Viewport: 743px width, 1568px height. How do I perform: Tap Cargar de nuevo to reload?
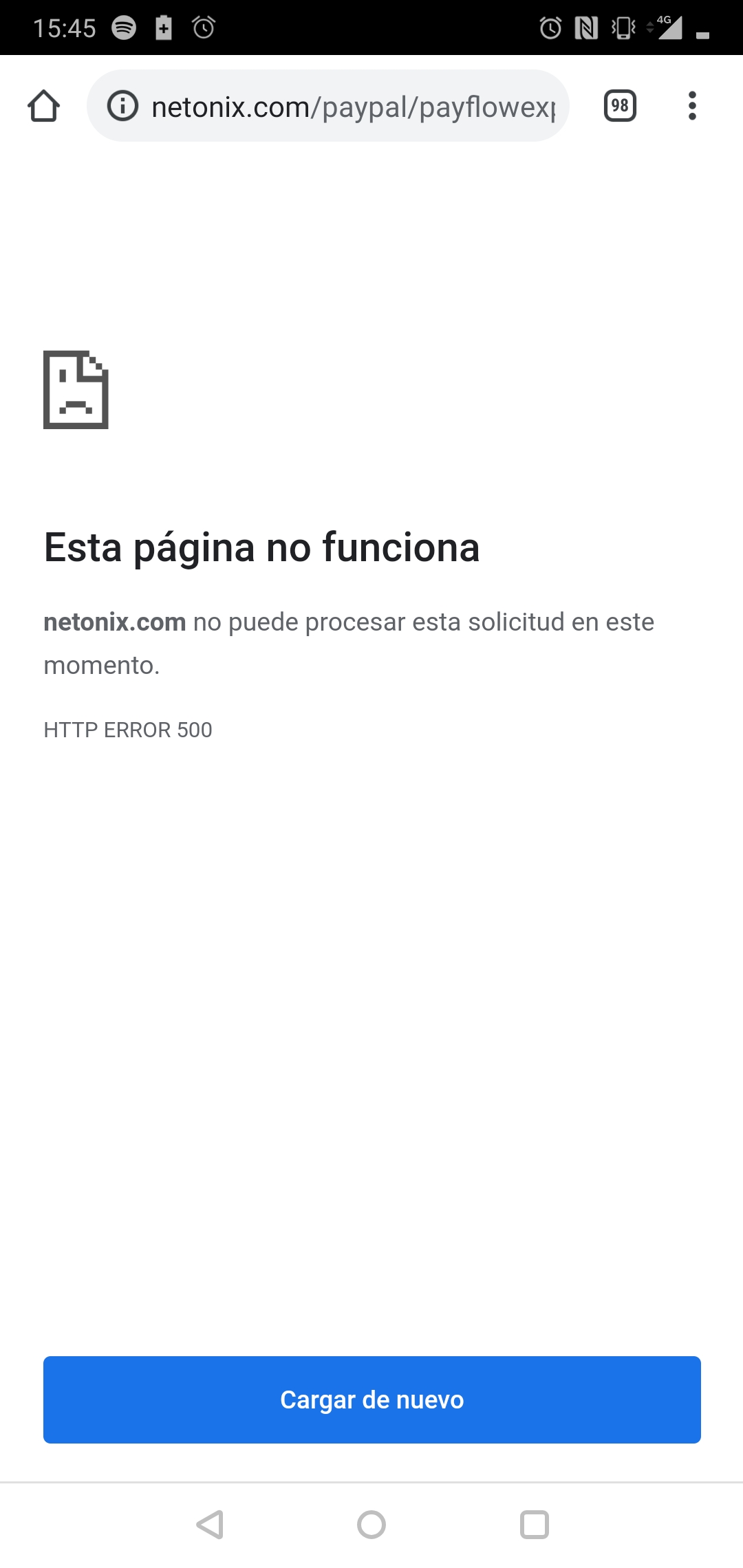[371, 1400]
